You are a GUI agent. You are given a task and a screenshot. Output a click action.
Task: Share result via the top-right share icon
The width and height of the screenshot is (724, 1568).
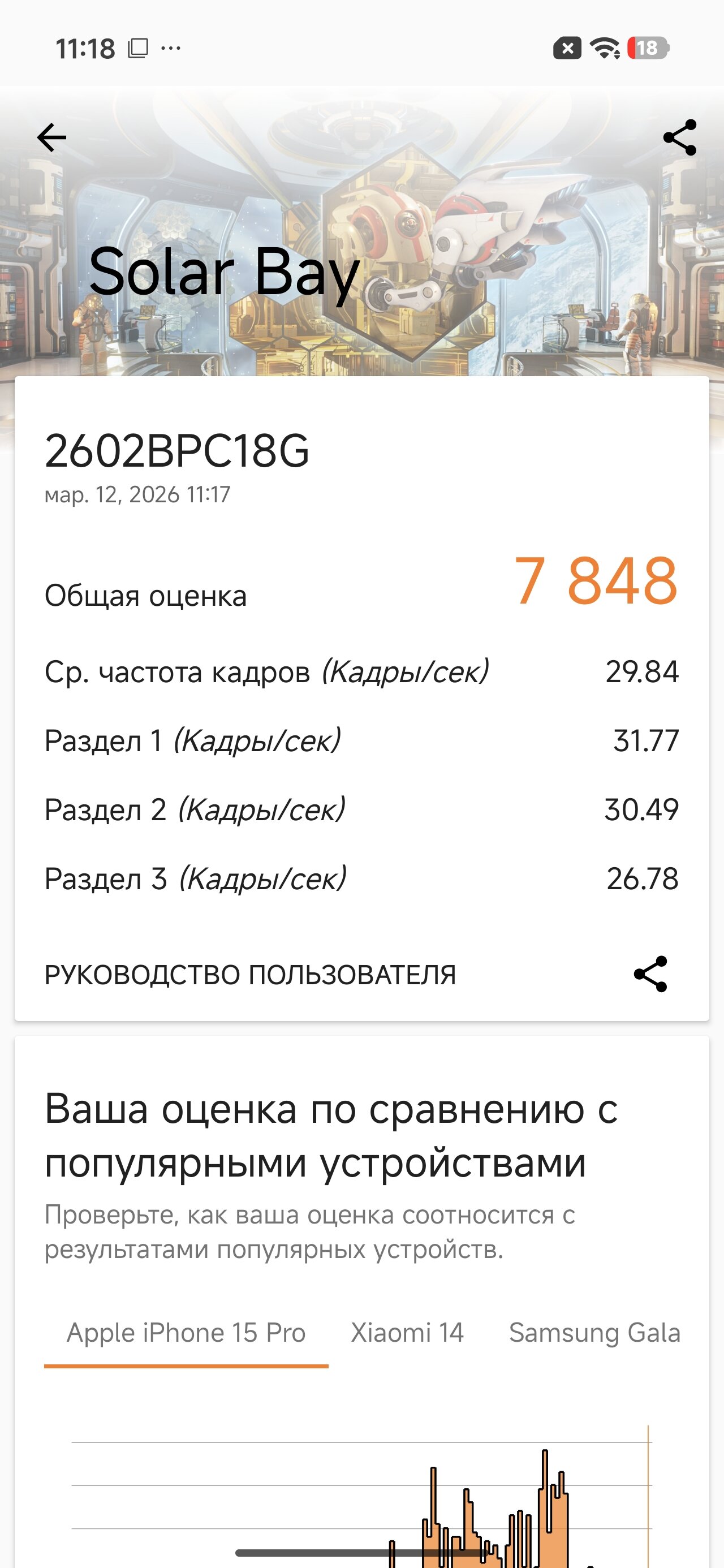pyautogui.click(x=679, y=137)
